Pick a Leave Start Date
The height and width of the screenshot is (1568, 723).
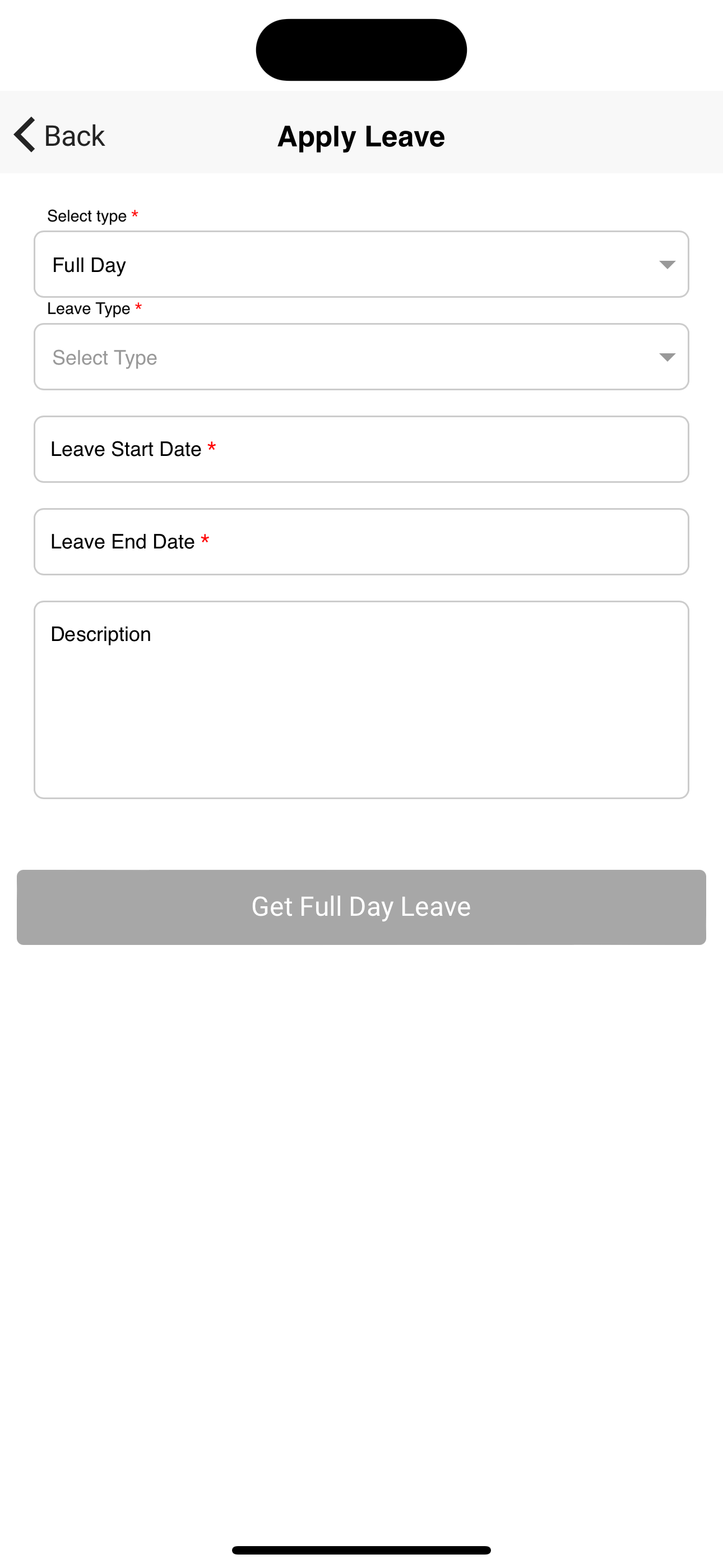(x=361, y=449)
